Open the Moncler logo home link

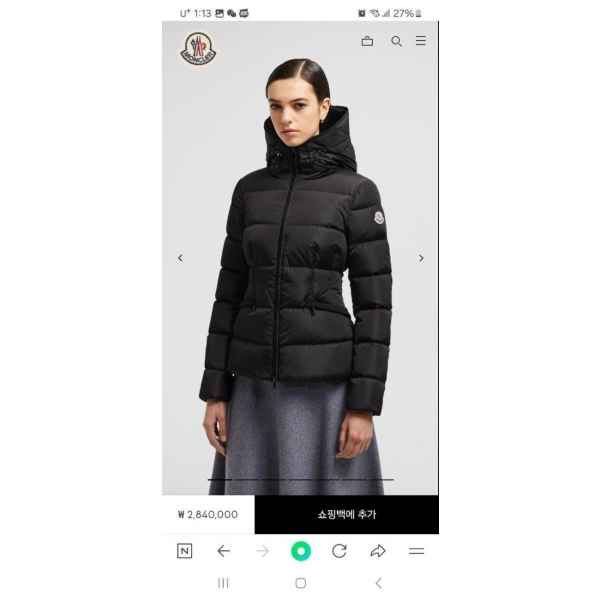click(x=197, y=48)
